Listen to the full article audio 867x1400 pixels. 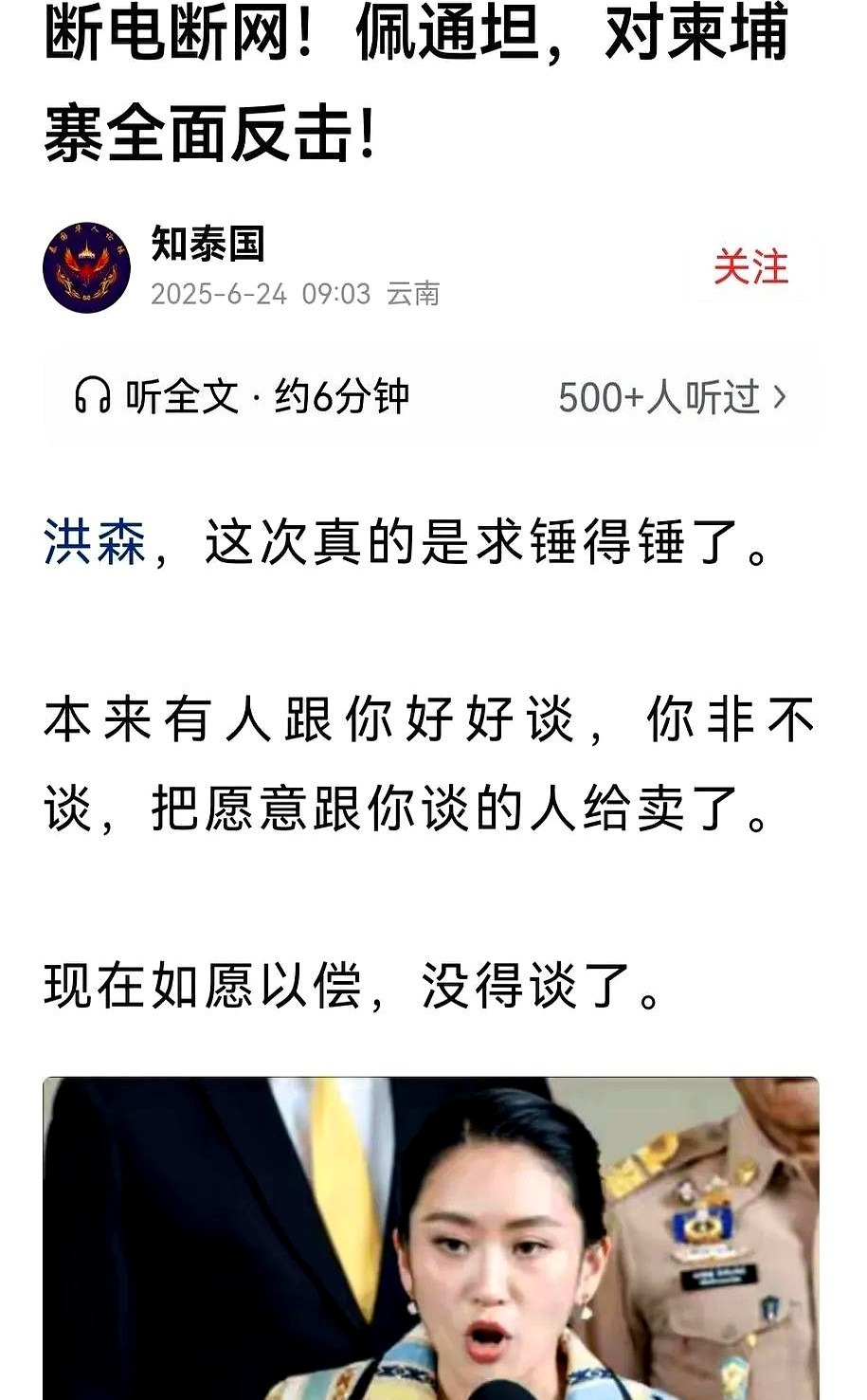click(x=243, y=396)
